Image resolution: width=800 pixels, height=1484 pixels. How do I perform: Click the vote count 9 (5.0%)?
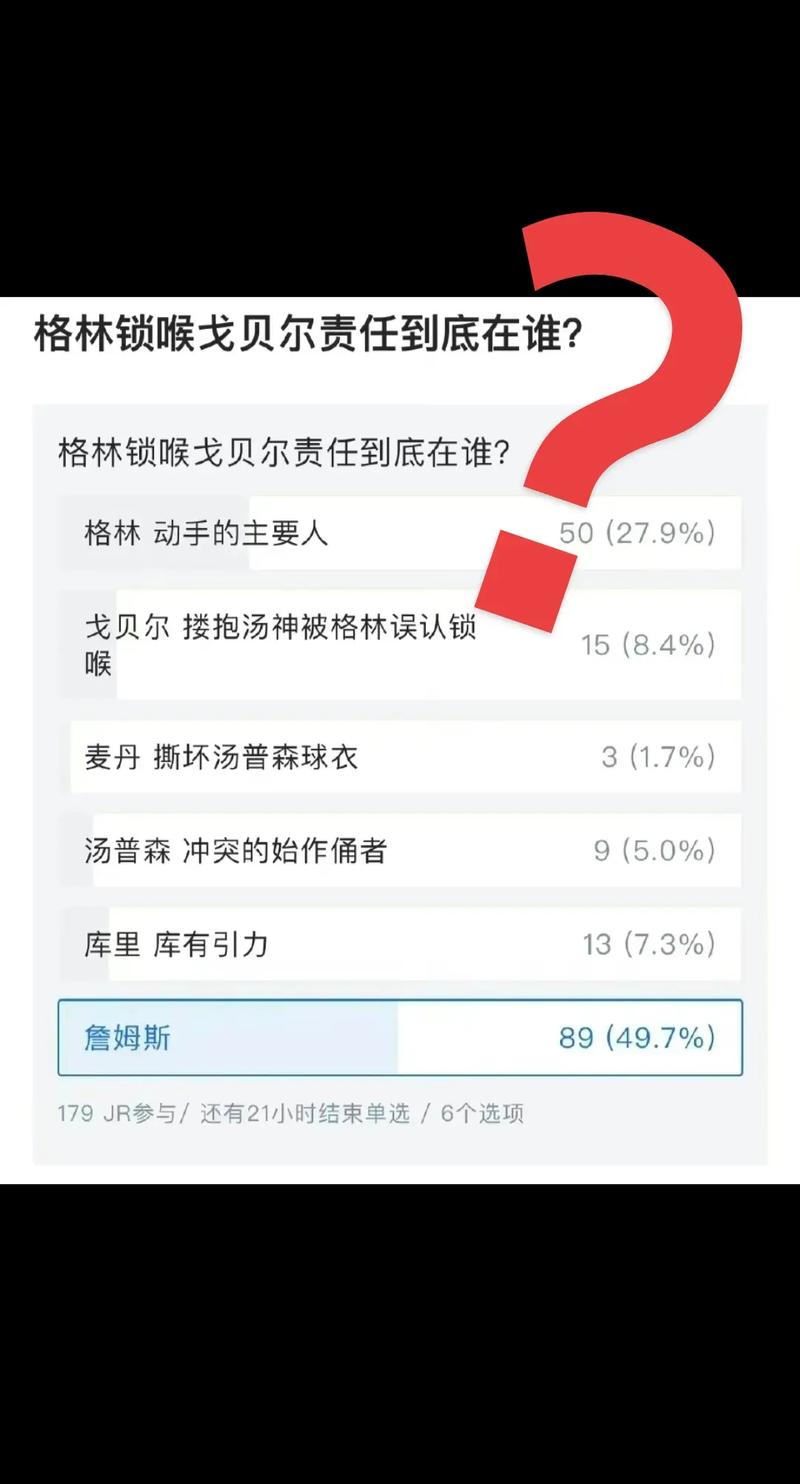tap(655, 851)
